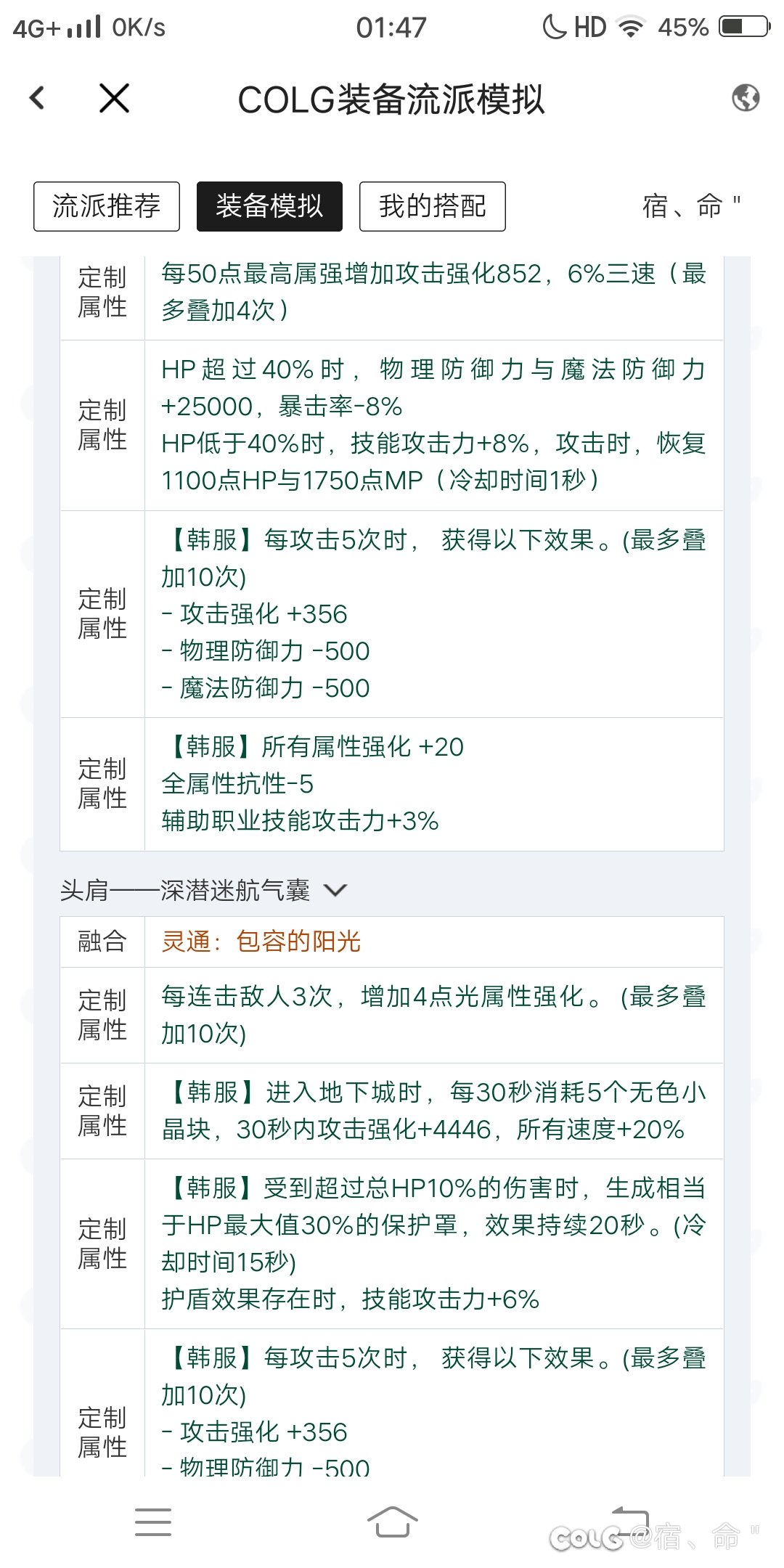Open the globe browser icon

coord(746,97)
